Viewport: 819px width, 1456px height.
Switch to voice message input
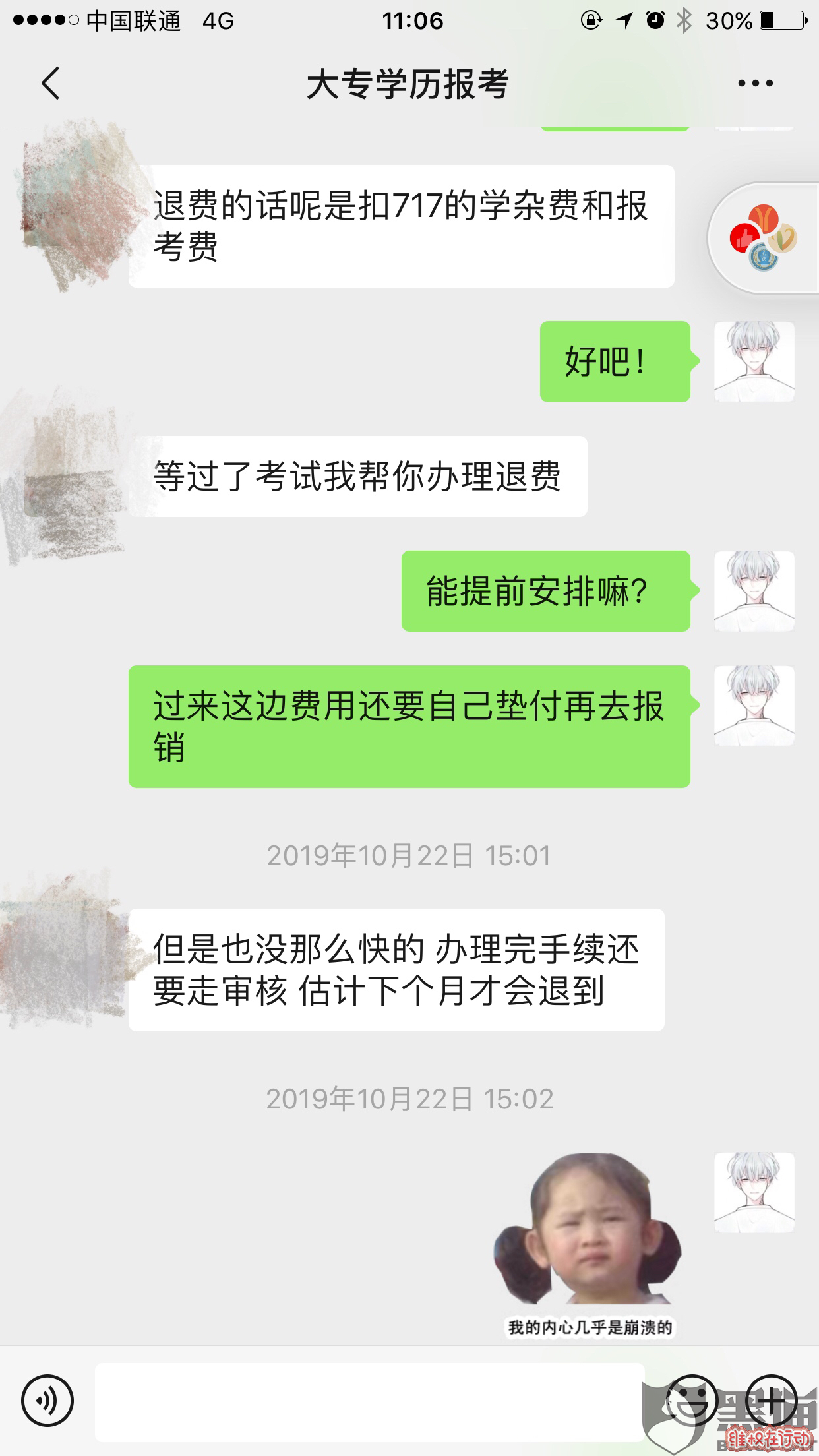coord(47,1401)
